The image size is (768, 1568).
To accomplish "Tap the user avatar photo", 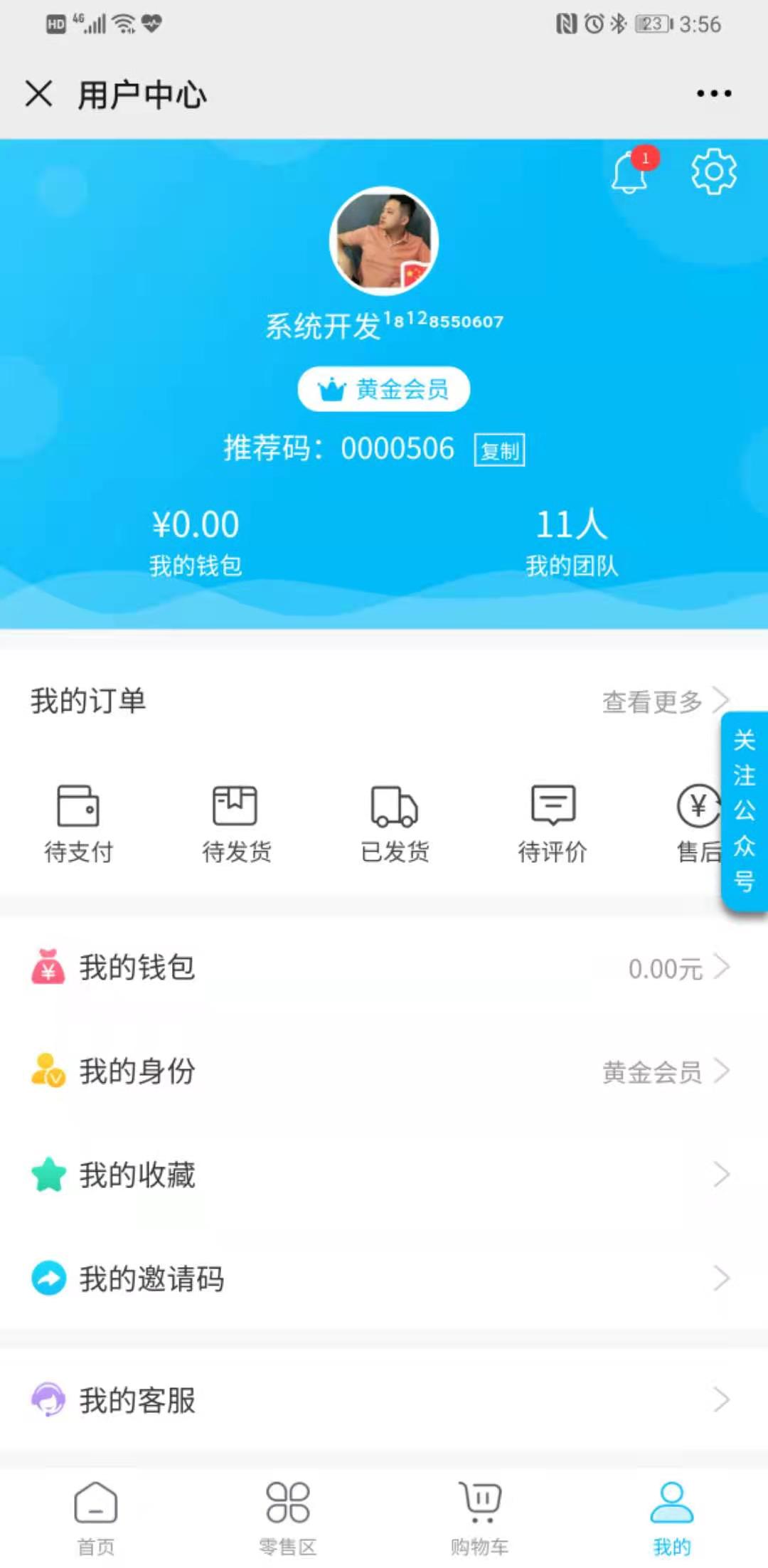I will (x=384, y=240).
